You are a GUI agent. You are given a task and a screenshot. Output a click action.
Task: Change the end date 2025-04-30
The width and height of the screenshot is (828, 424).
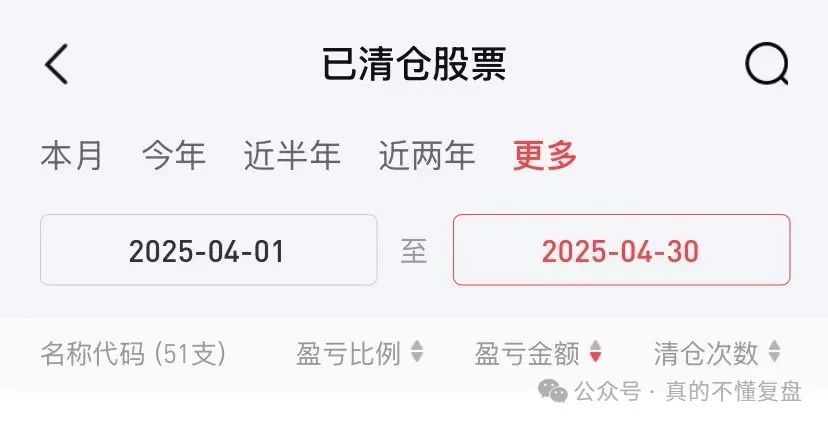click(x=621, y=250)
